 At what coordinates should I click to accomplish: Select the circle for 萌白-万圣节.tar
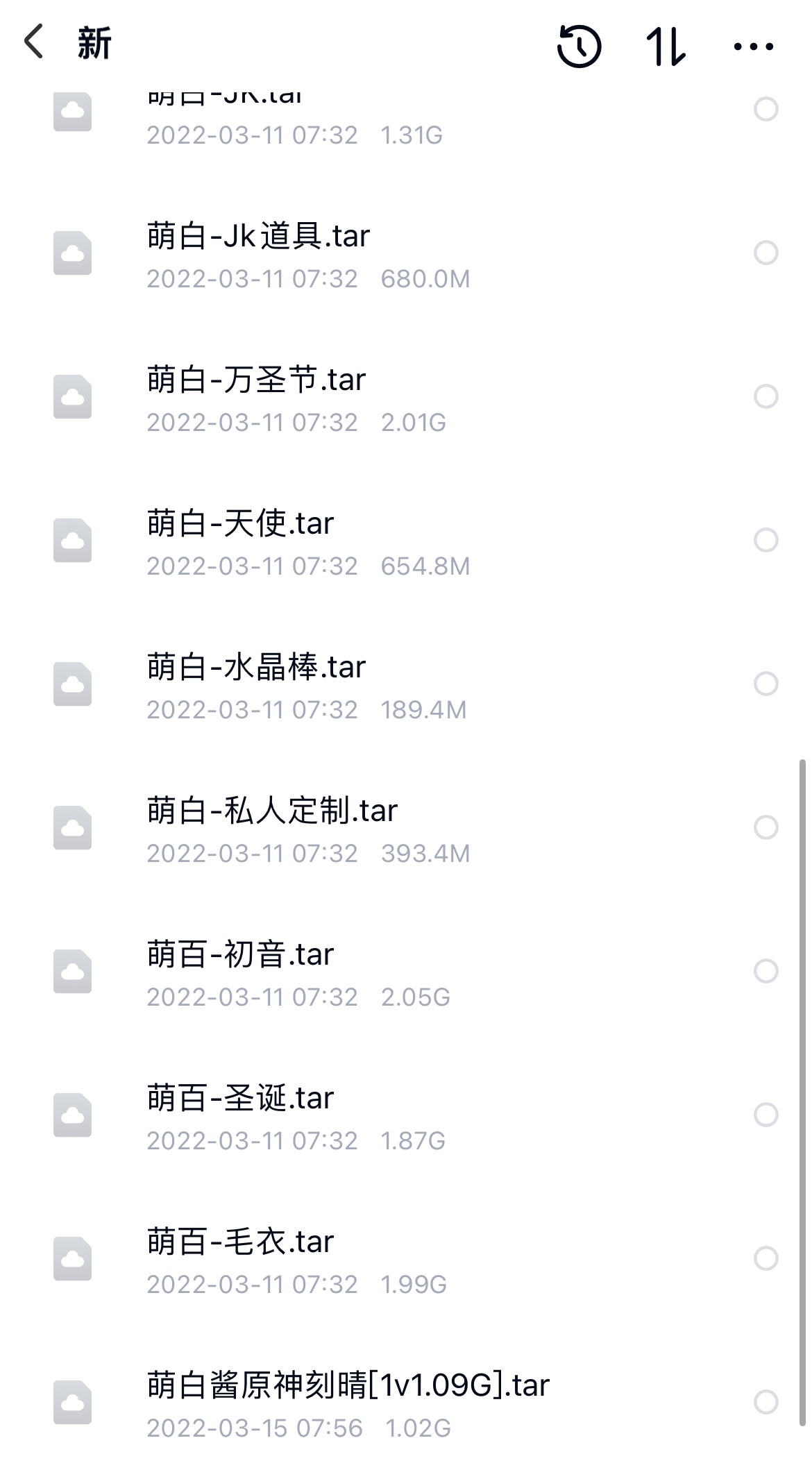click(x=766, y=396)
